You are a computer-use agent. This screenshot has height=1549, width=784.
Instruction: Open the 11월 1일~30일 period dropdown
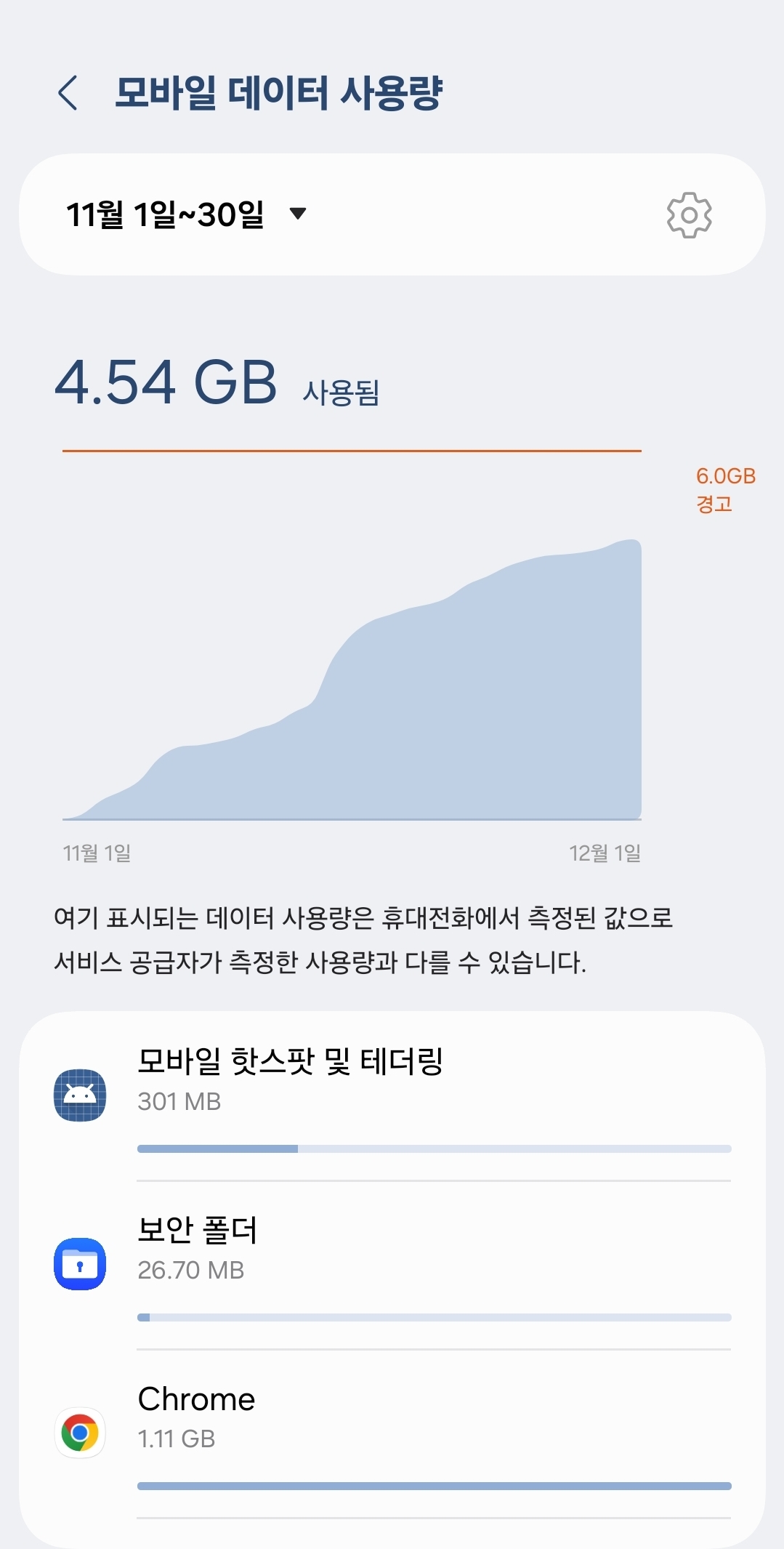click(x=187, y=214)
